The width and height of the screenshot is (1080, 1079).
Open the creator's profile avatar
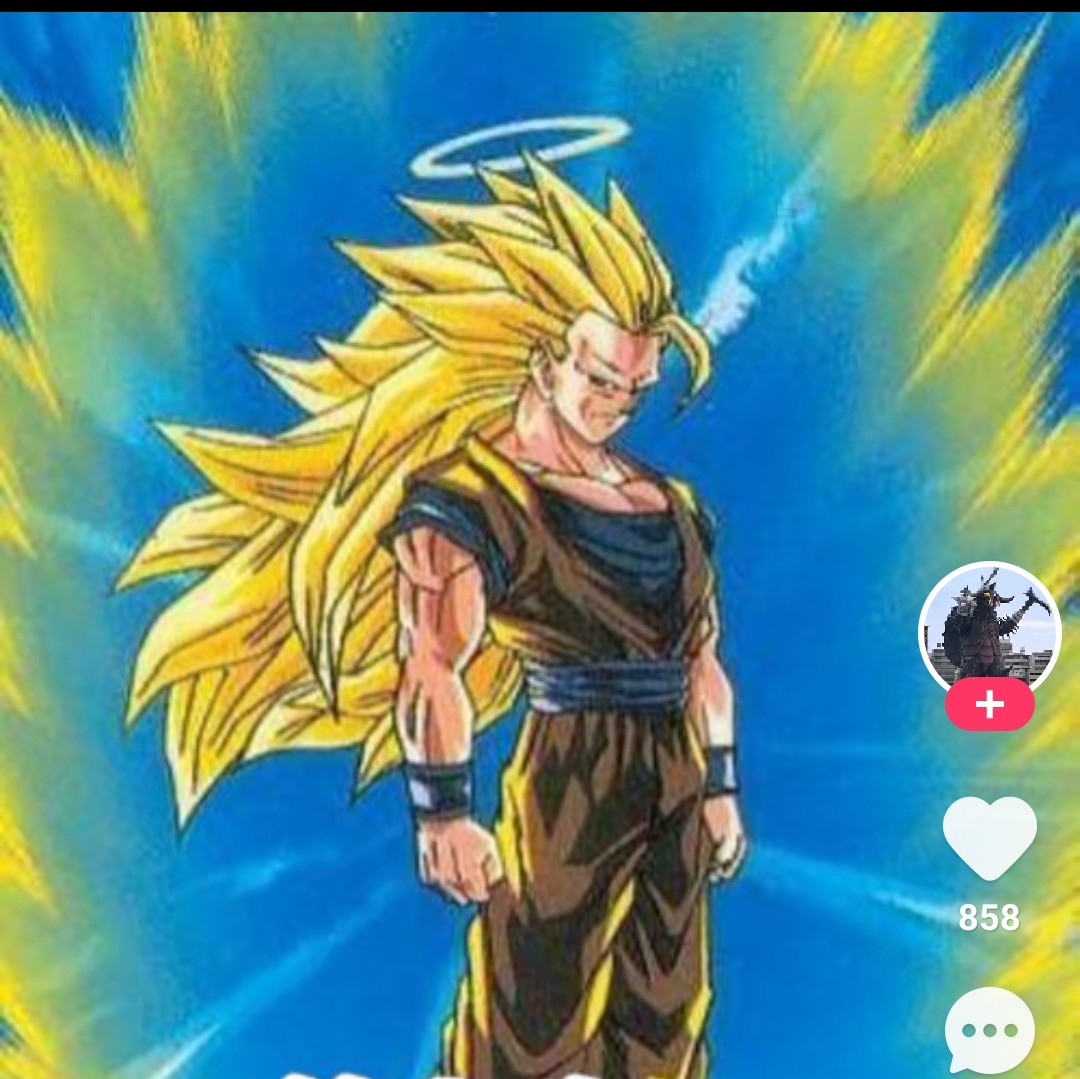[989, 628]
